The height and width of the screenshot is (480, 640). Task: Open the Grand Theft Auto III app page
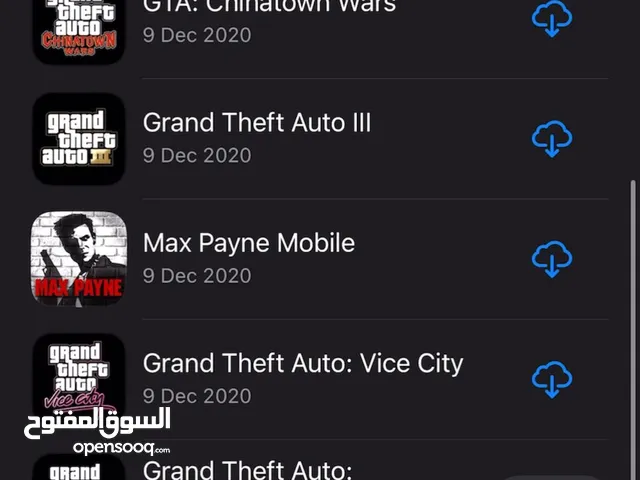click(256, 124)
